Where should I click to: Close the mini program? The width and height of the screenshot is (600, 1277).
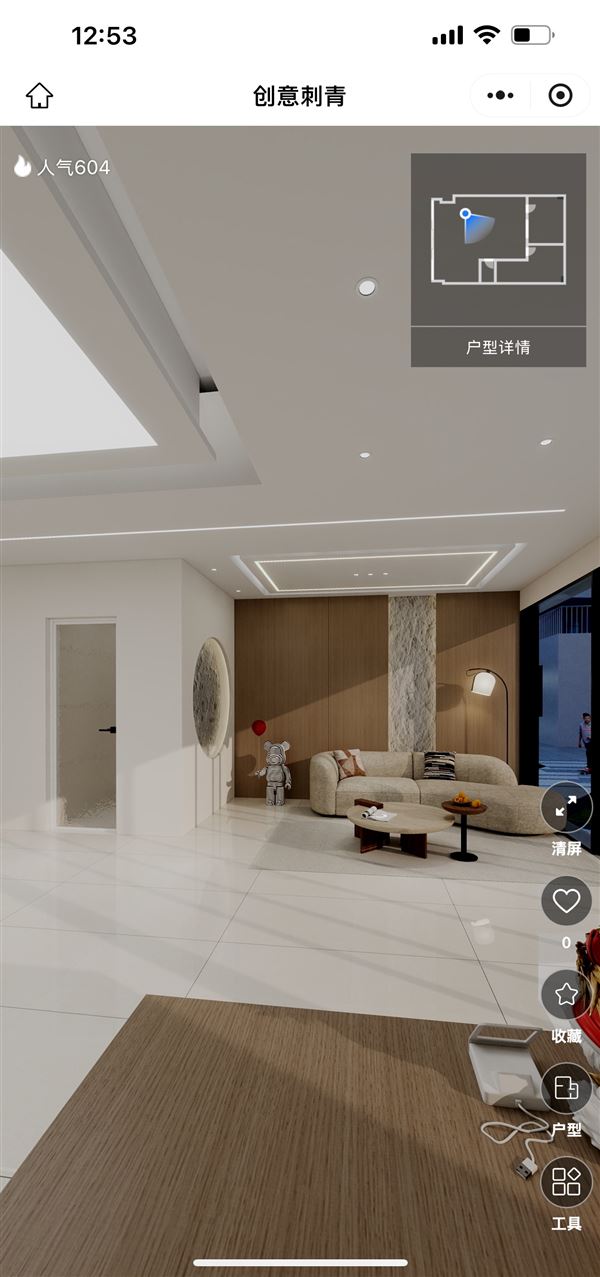561,96
